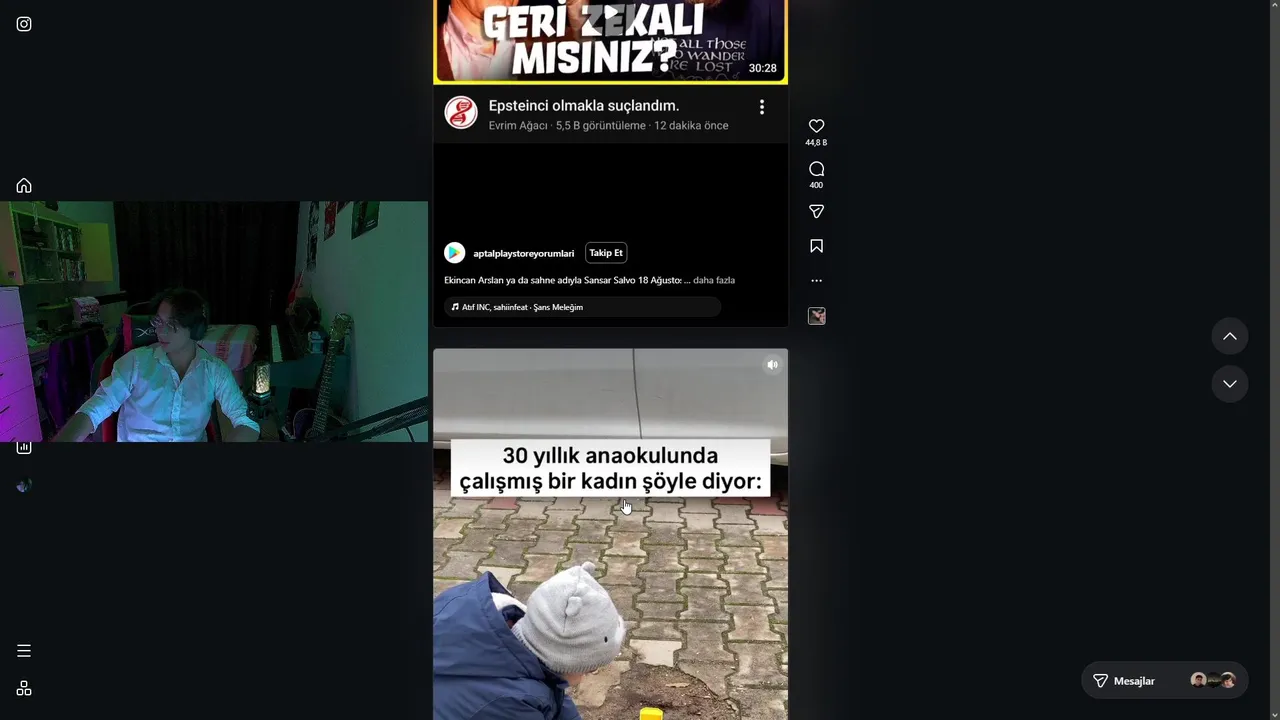Go to the next reel arrow
This screenshot has width=1280, height=720.
1229,384
